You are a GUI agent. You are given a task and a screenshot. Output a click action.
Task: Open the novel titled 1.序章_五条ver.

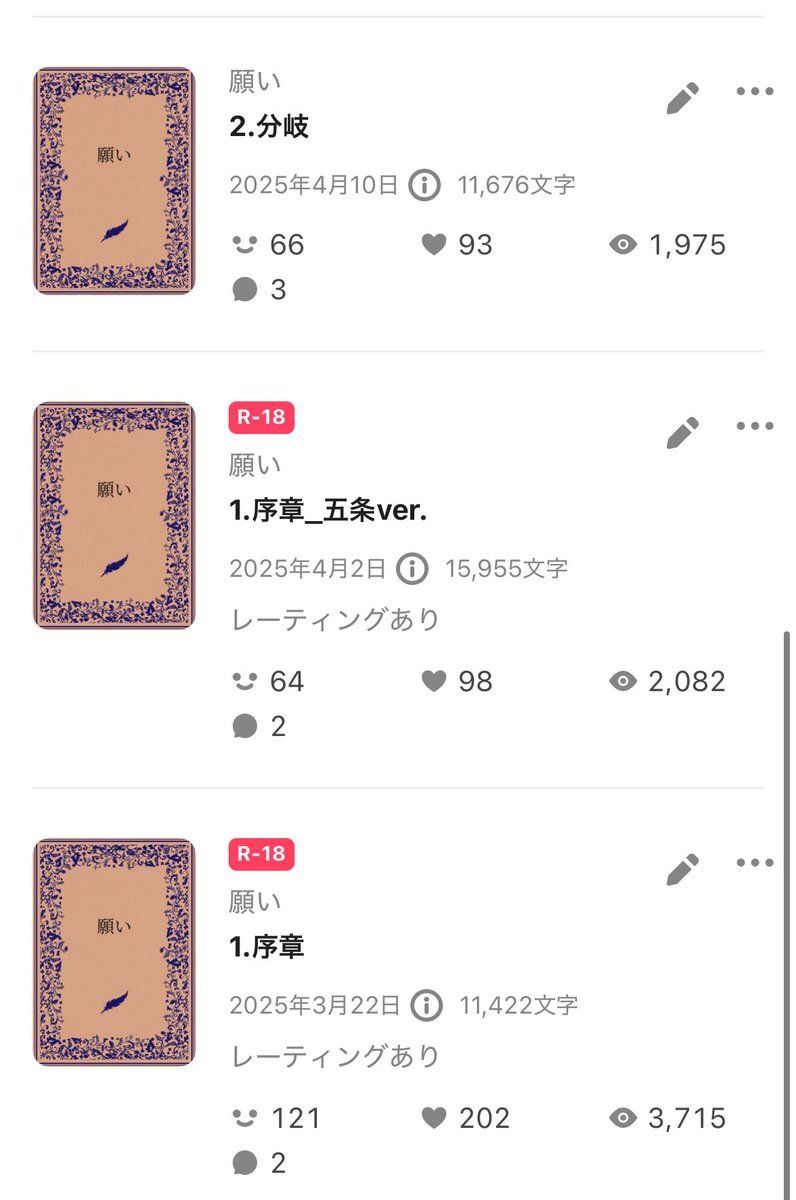[328, 511]
